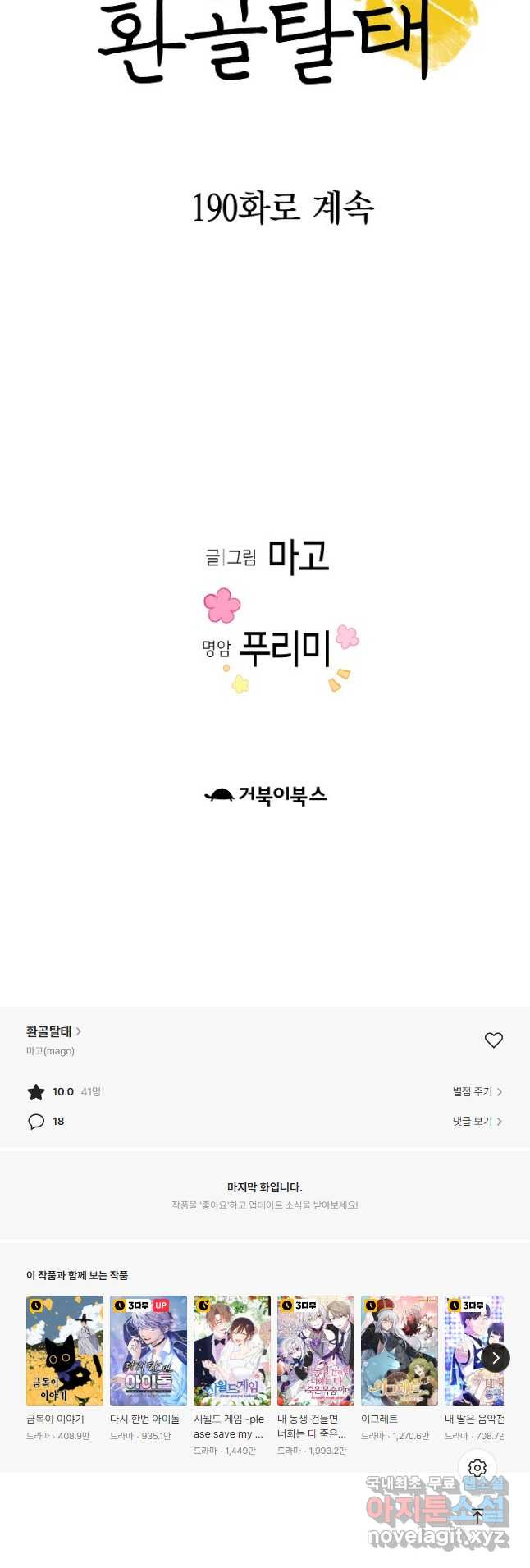Like this webtoon with the heart icon
The width and height of the screenshot is (530, 1568).
pos(493,1040)
